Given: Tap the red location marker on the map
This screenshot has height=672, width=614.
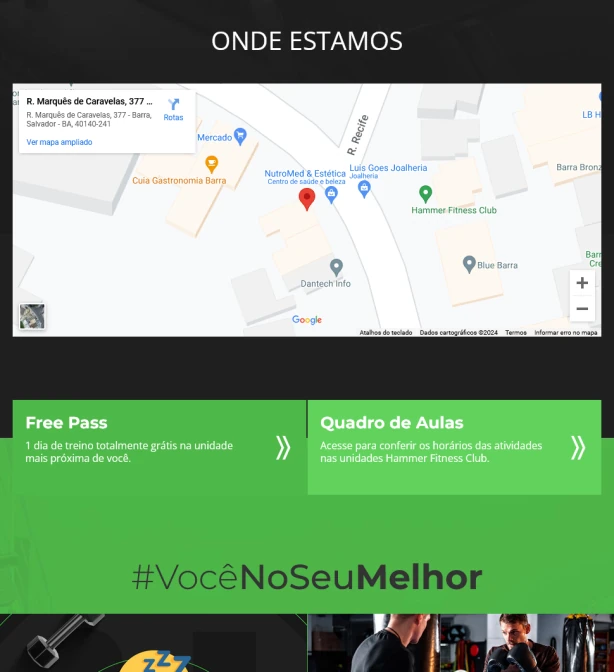Looking at the screenshot, I should point(307,198).
